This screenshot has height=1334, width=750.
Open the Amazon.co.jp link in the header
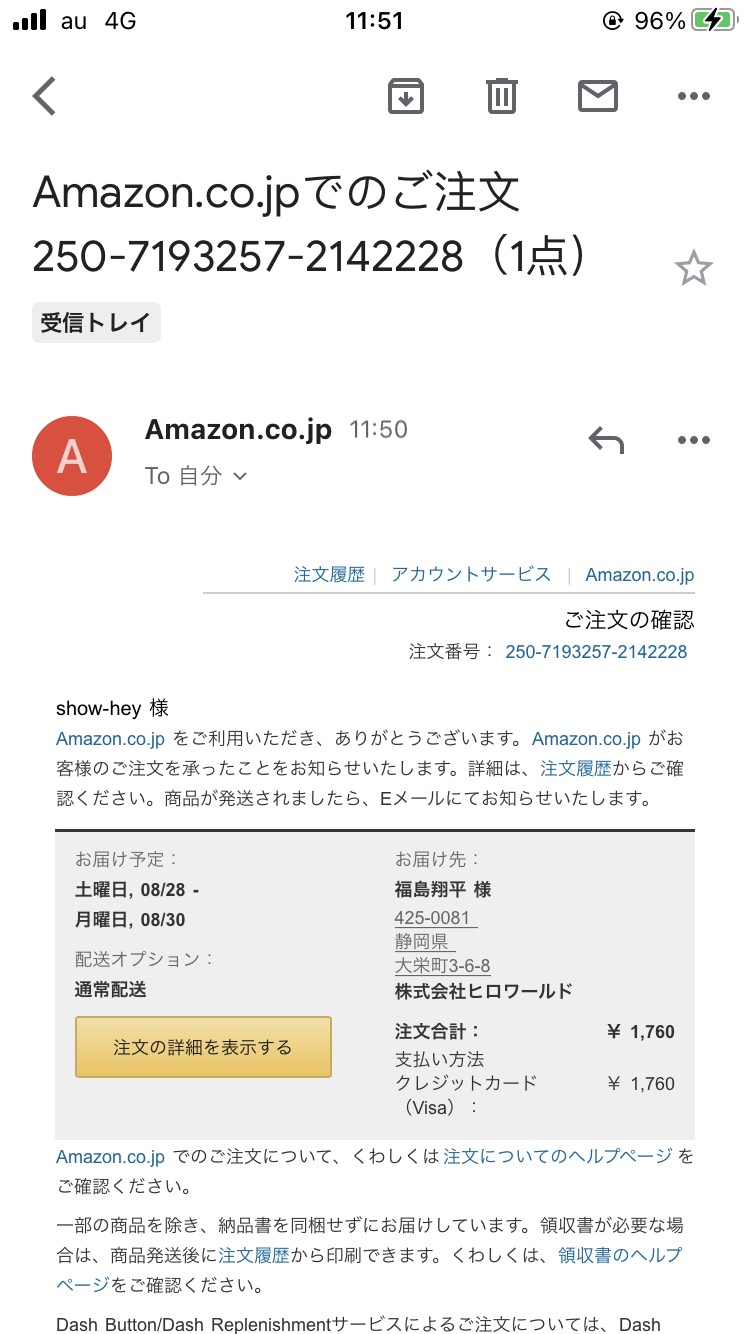[x=640, y=575]
